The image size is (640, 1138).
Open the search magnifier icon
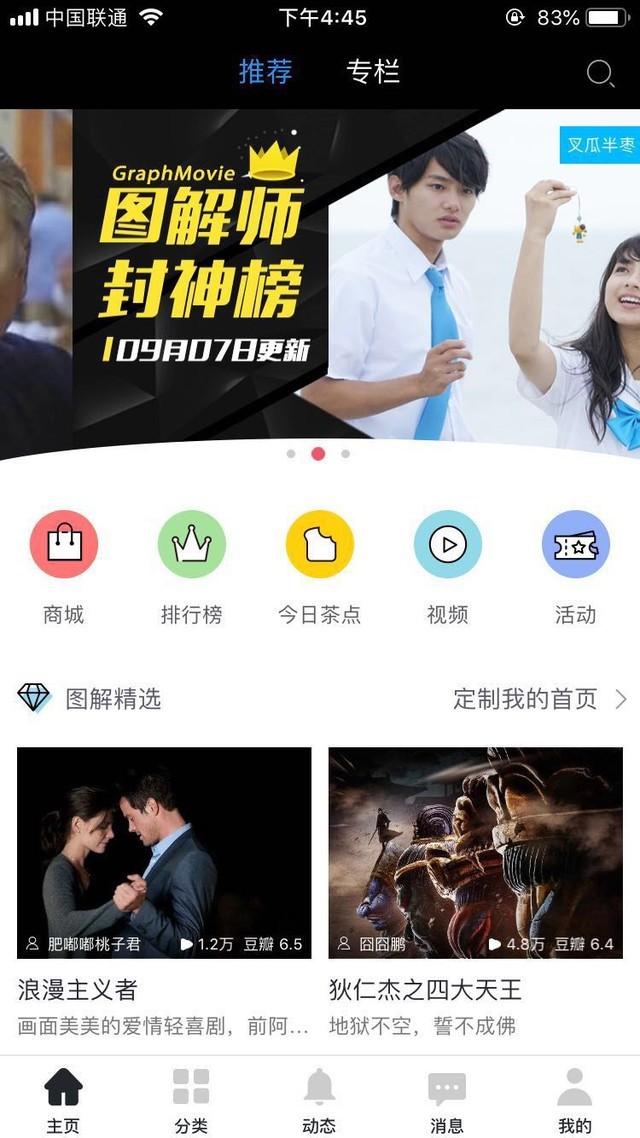tap(600, 74)
